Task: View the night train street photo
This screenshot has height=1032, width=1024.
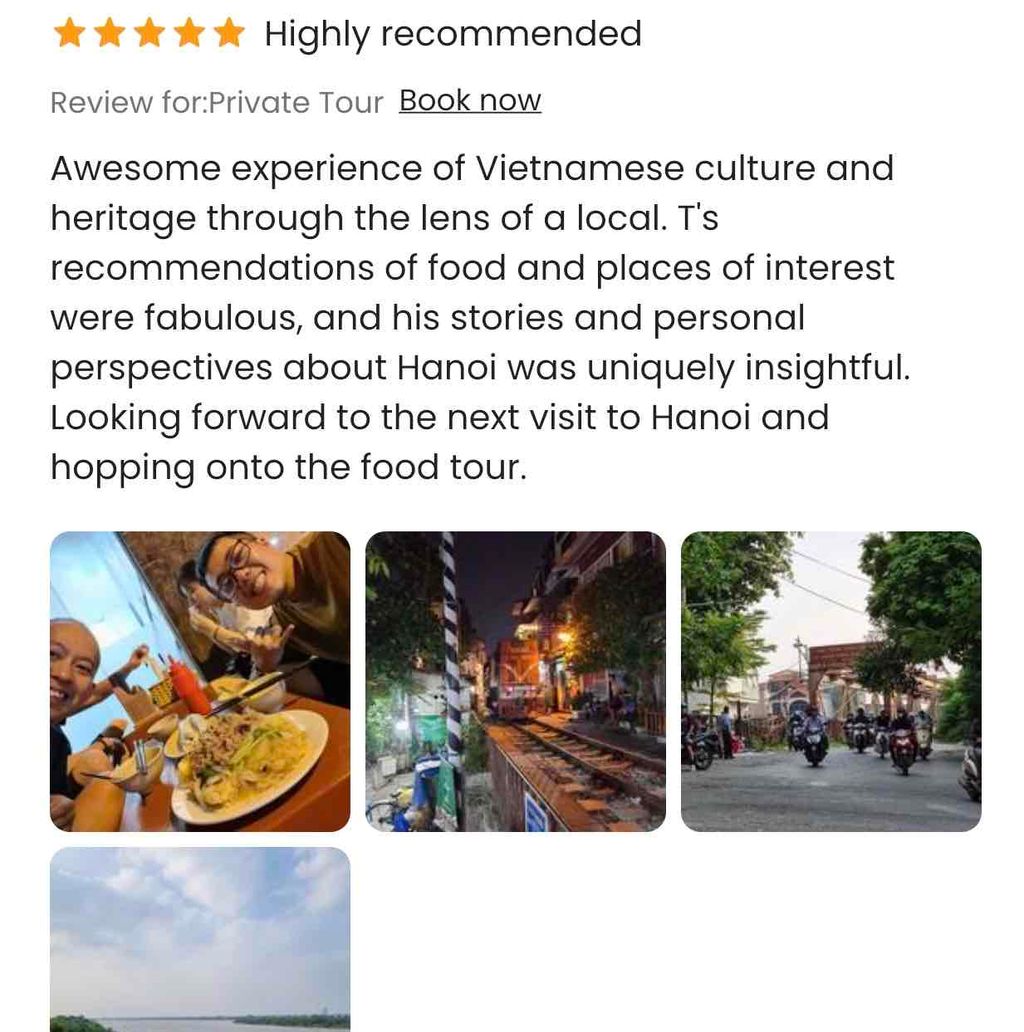Action: point(515,681)
